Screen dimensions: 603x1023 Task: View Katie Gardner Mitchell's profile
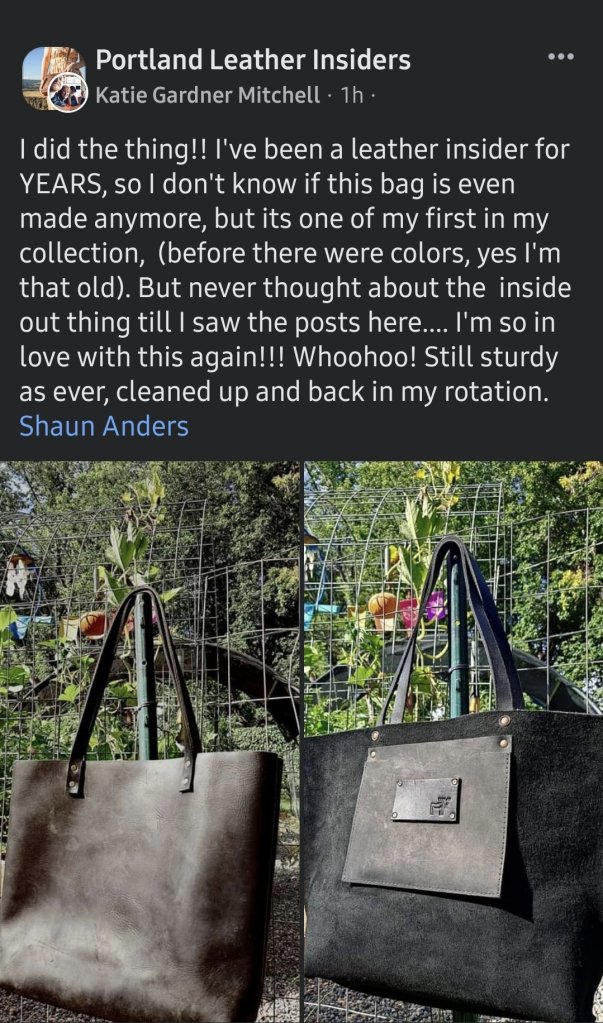point(207,95)
